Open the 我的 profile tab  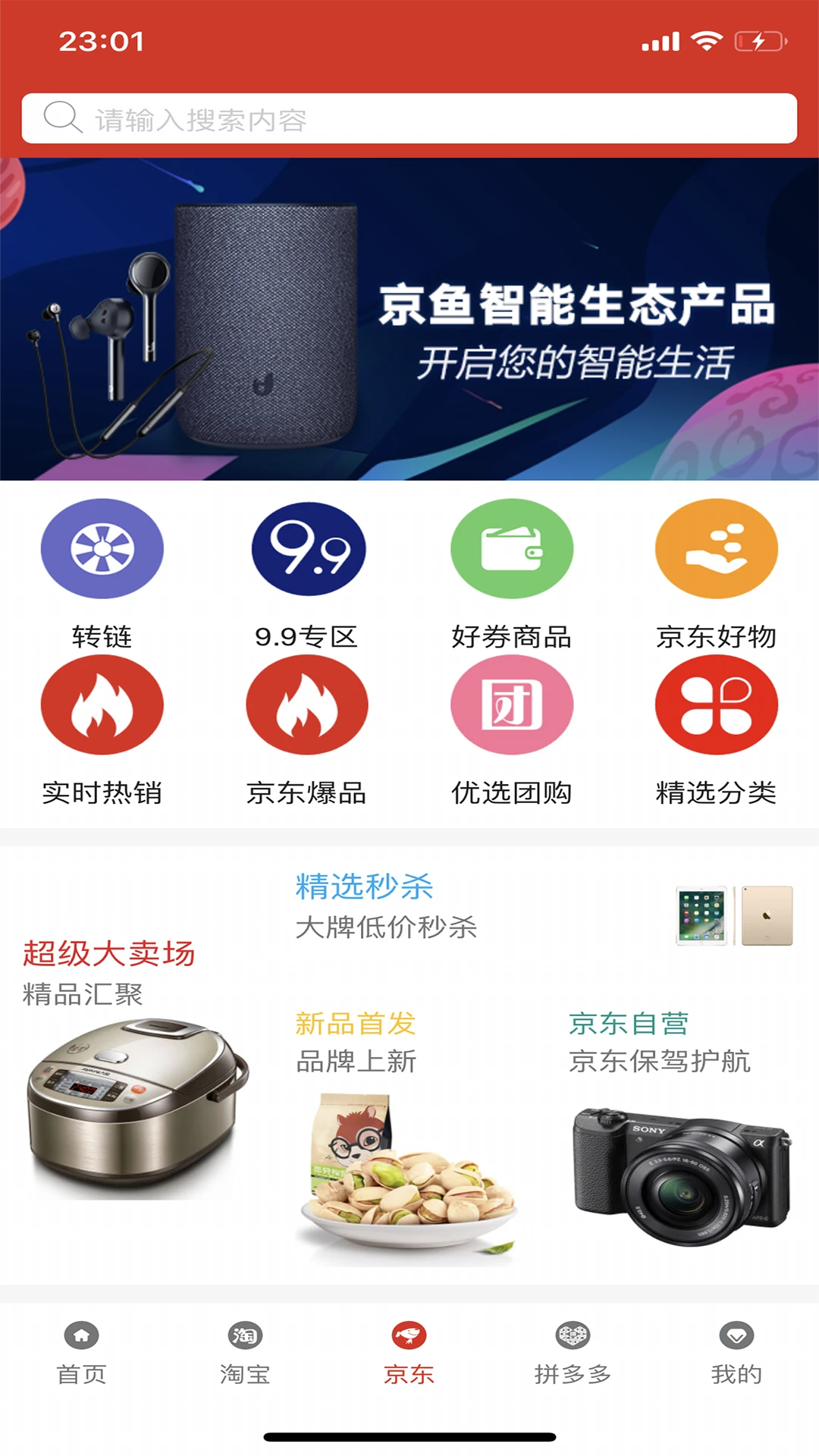[736, 1353]
